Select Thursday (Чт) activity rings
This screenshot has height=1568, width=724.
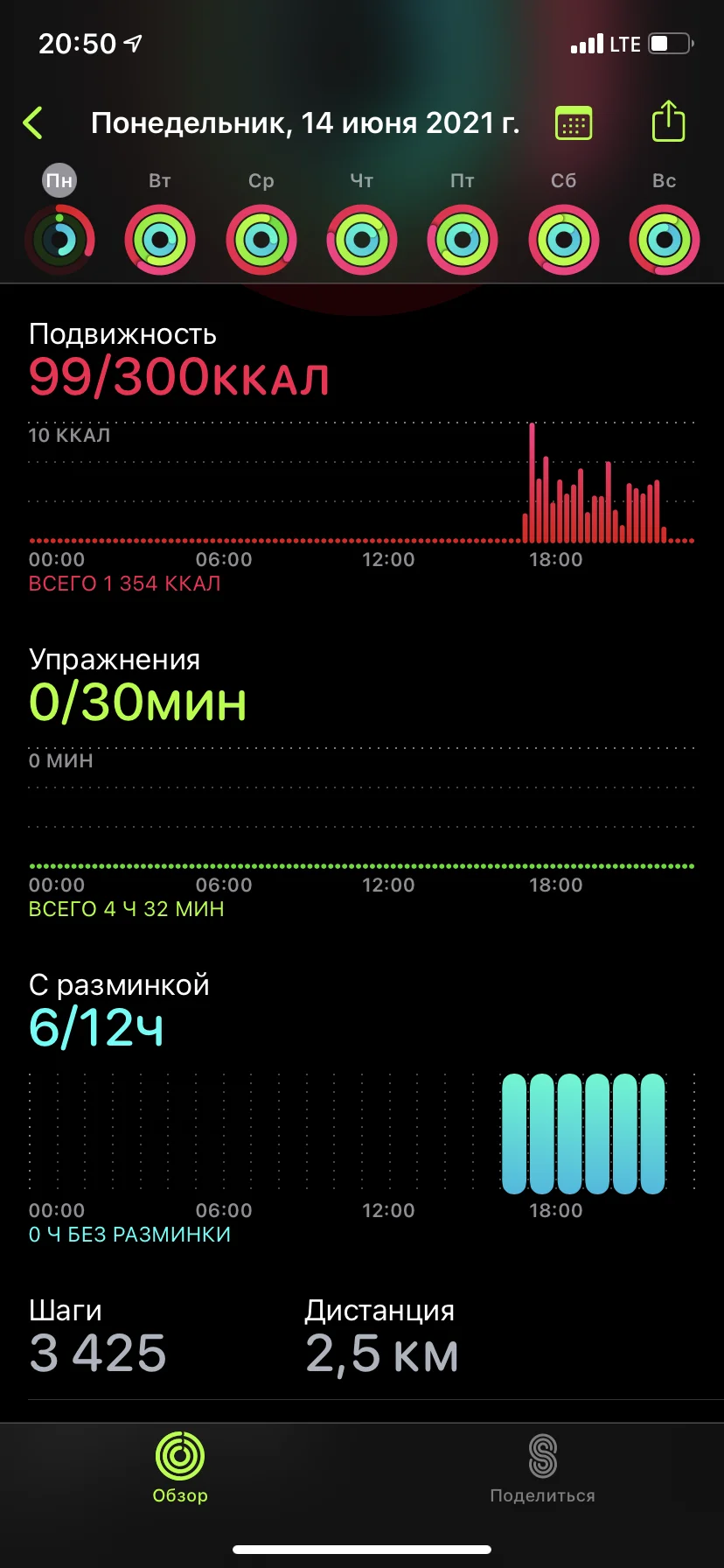[x=362, y=239]
